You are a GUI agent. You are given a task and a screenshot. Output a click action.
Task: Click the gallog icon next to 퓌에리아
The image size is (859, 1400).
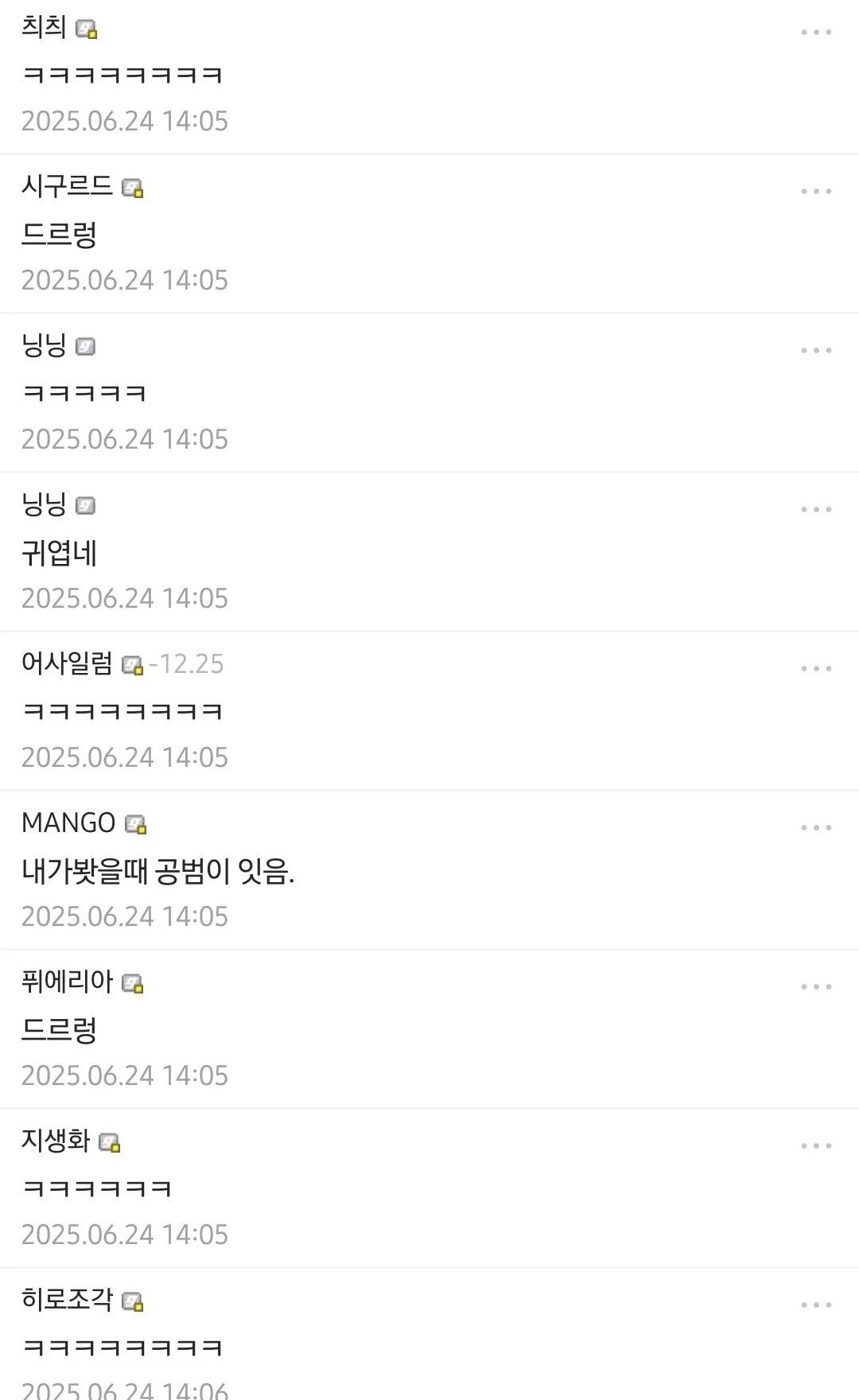click(132, 984)
